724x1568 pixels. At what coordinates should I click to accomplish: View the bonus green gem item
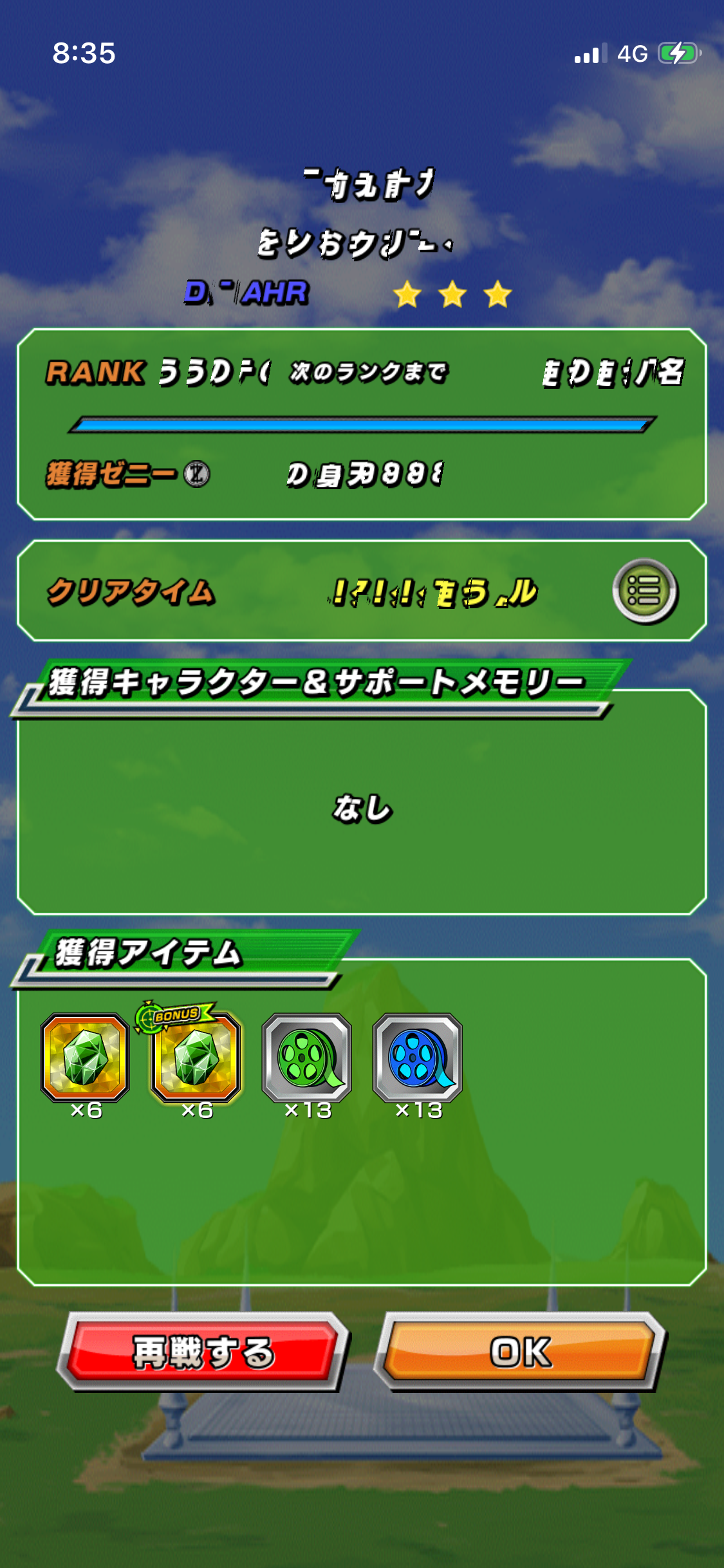196,1057
